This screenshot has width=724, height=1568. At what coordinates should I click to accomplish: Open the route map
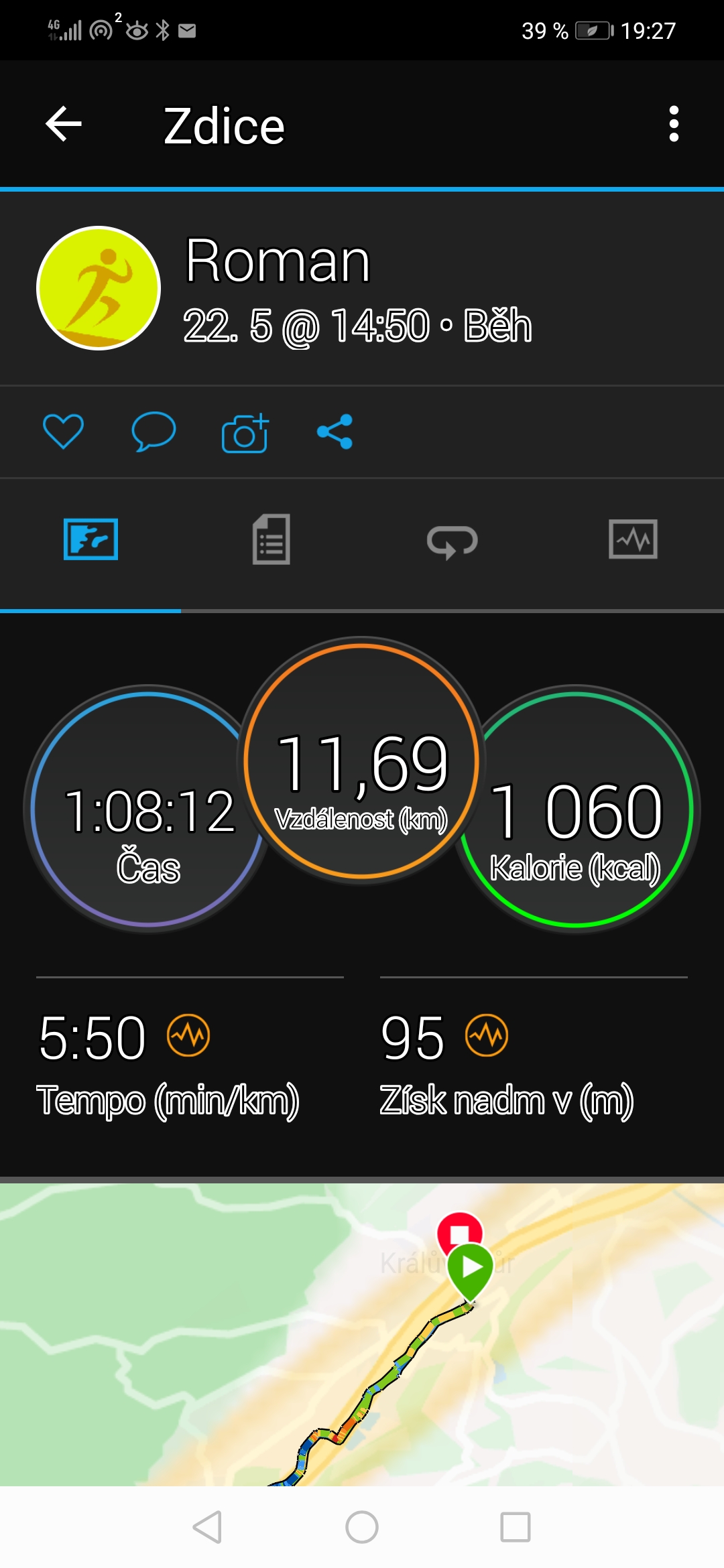click(x=362, y=1334)
